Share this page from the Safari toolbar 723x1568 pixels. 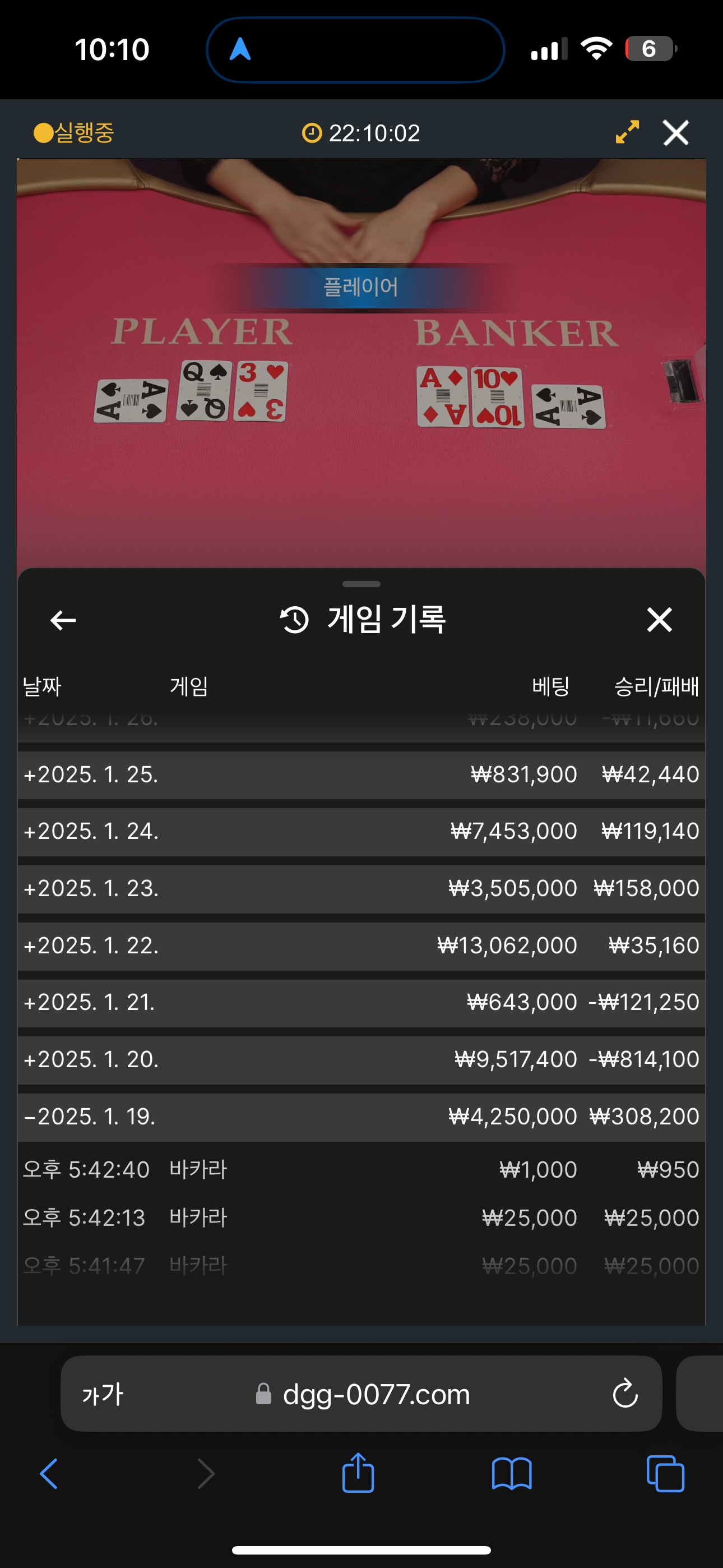click(x=358, y=1473)
